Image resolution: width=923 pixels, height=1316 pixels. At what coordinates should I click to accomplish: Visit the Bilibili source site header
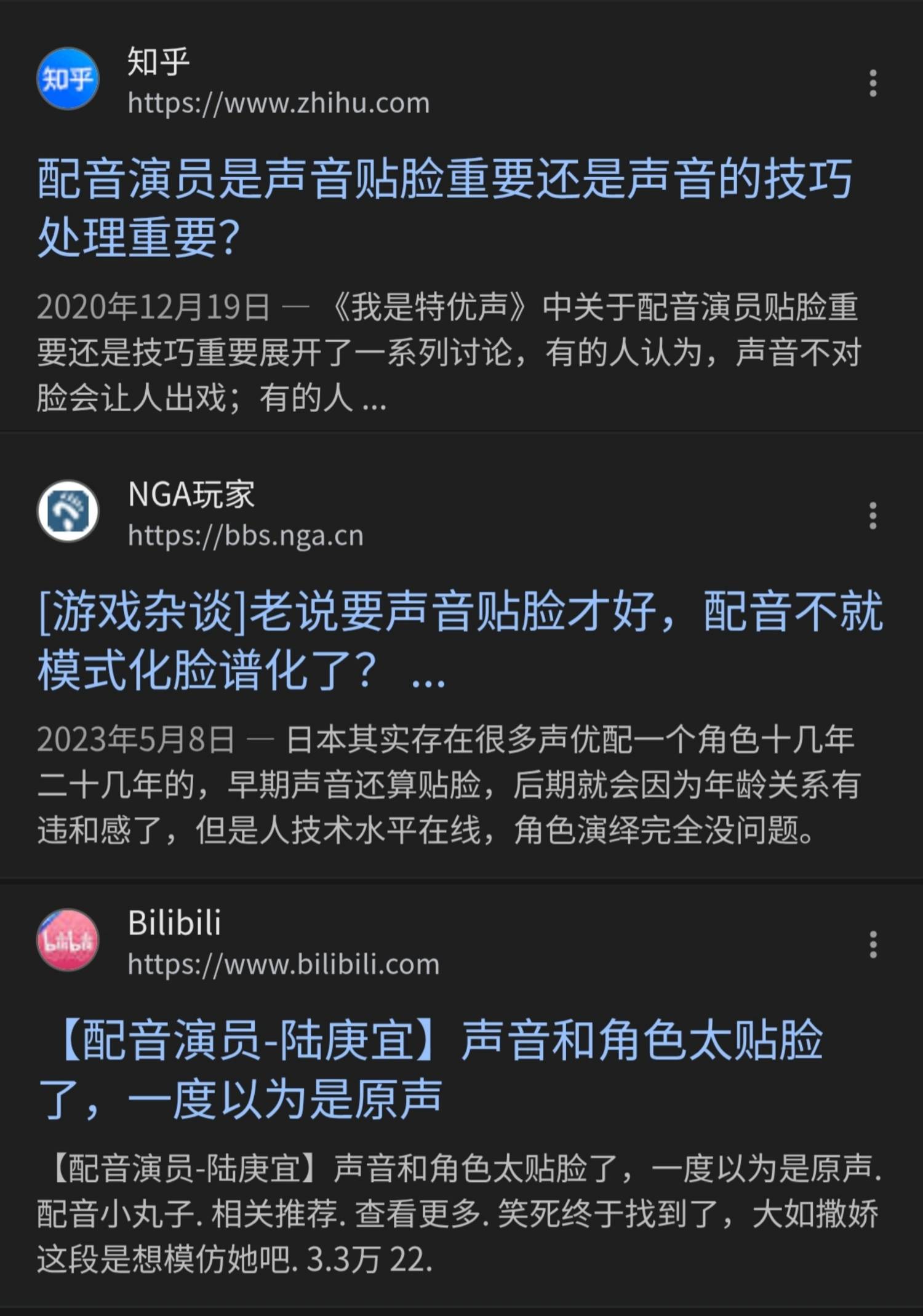point(283,943)
